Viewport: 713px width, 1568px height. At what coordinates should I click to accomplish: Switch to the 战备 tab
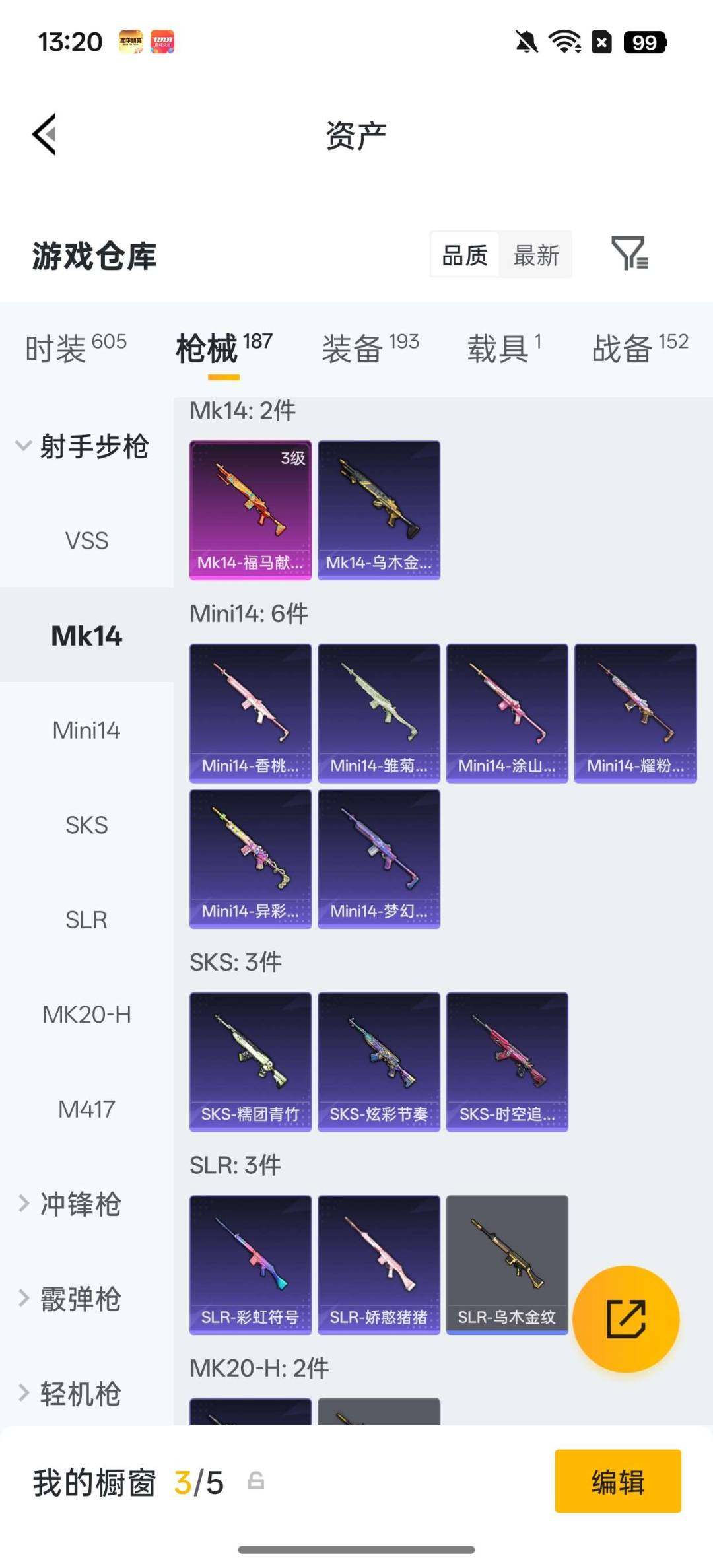point(639,348)
